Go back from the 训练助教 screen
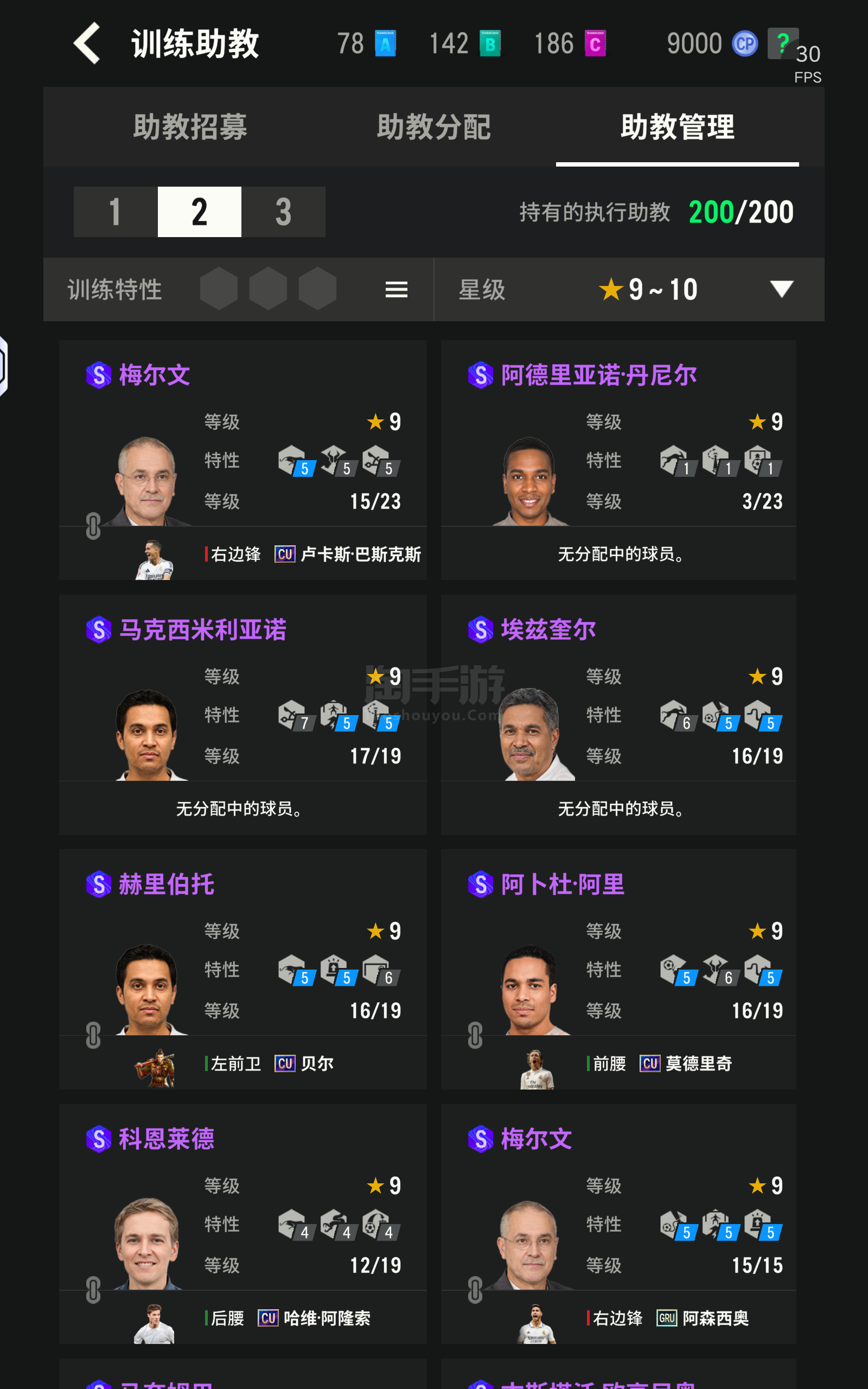 [x=87, y=43]
